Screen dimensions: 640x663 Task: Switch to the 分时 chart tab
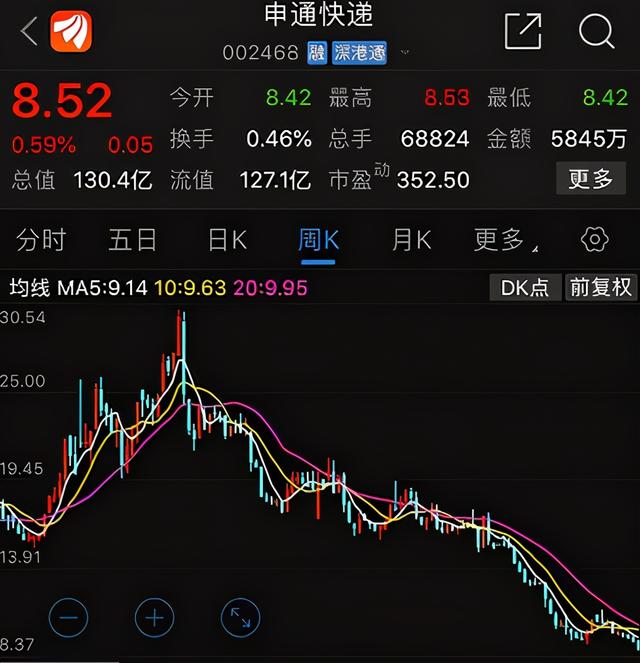tap(41, 240)
